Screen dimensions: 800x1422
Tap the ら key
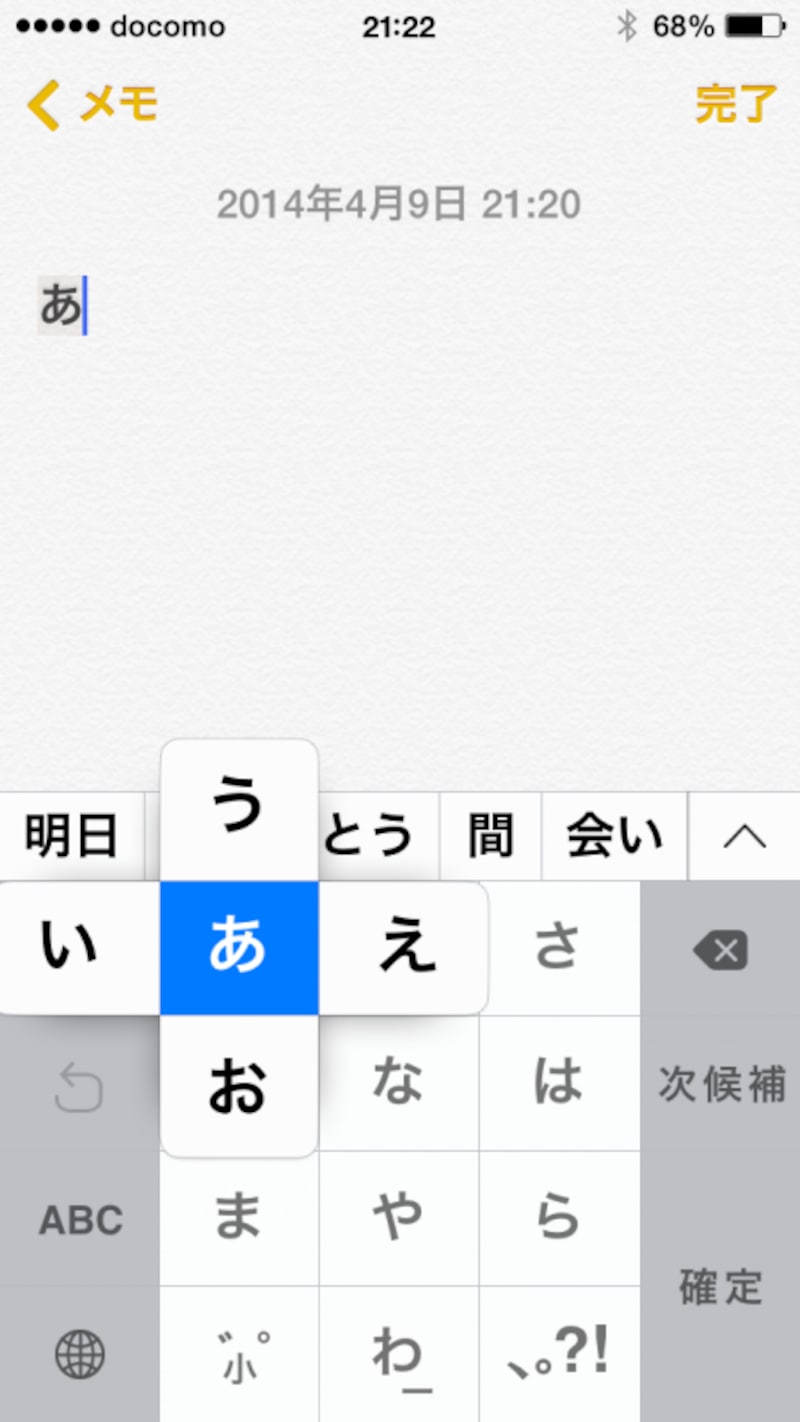(558, 1217)
